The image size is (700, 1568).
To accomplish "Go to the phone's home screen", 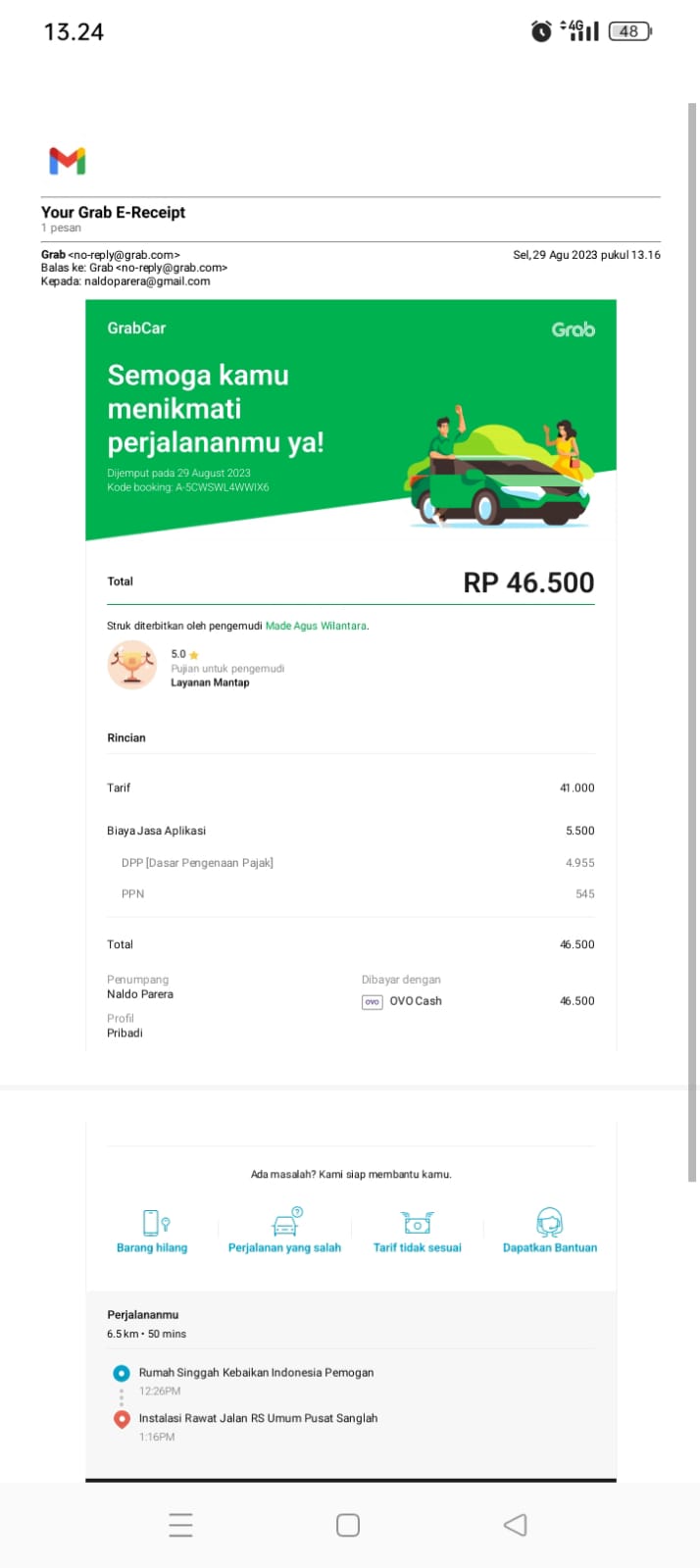I will 348,1525.
